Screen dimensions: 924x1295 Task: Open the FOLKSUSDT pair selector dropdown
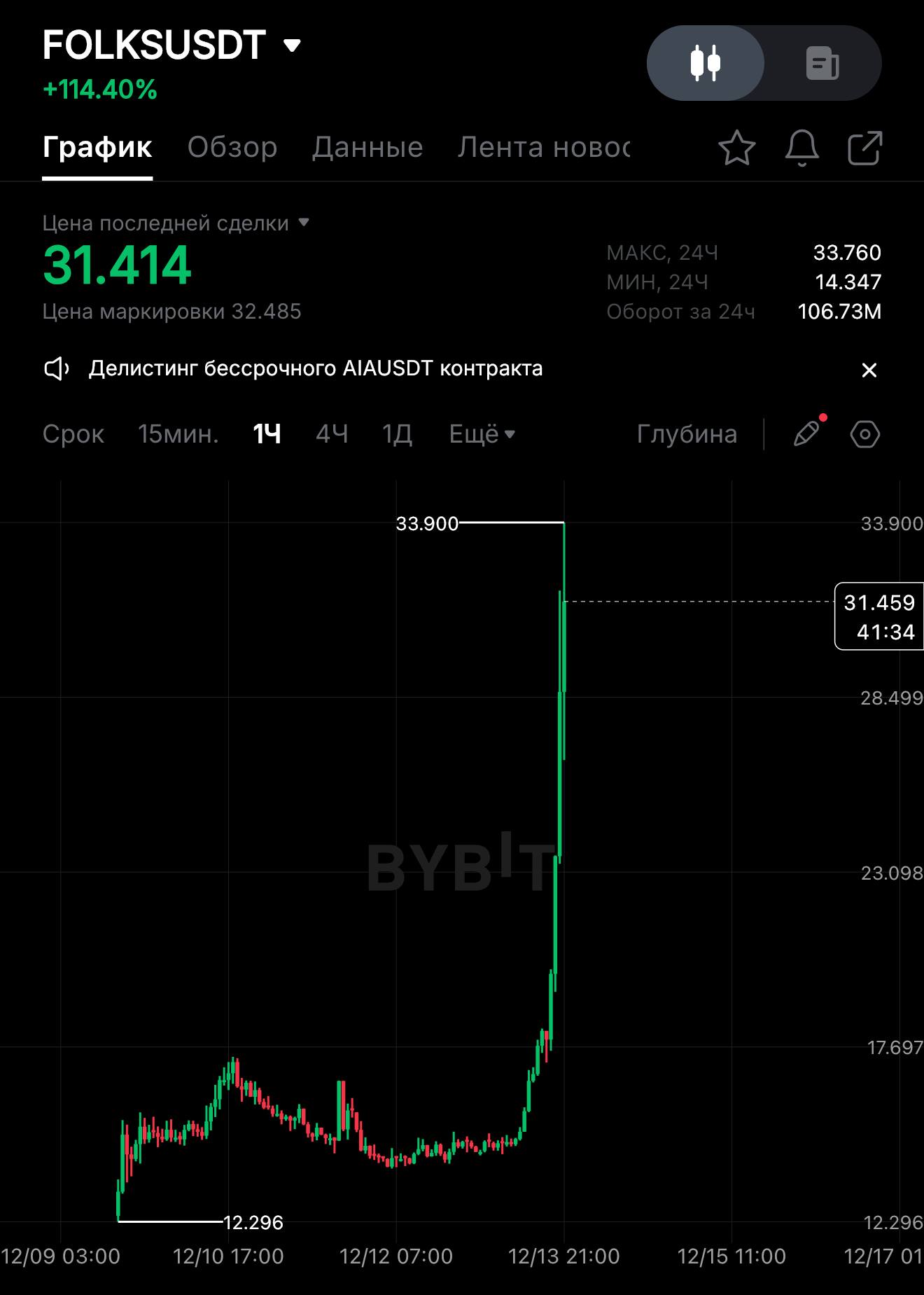point(292,46)
